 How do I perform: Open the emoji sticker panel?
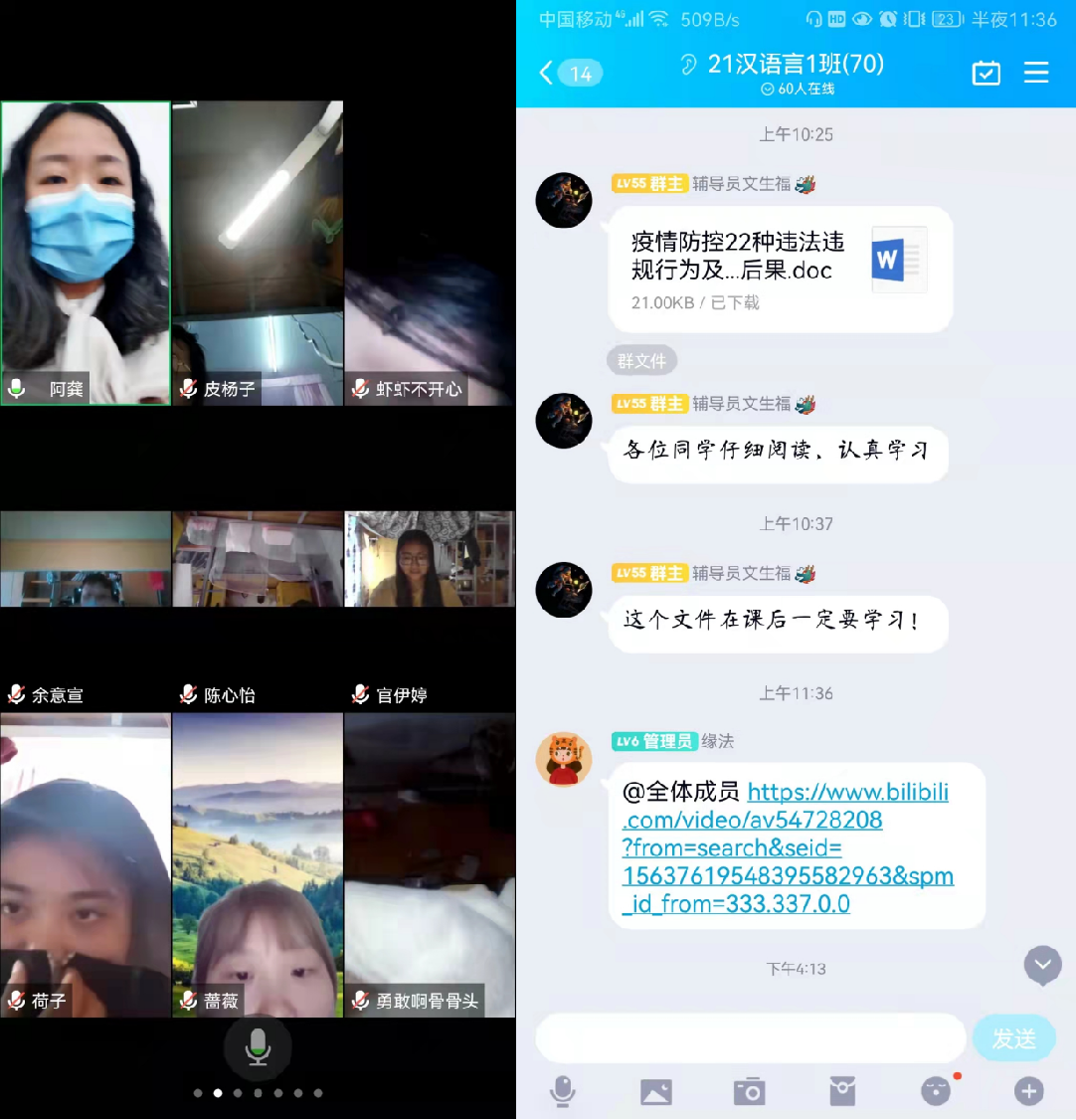[936, 1091]
